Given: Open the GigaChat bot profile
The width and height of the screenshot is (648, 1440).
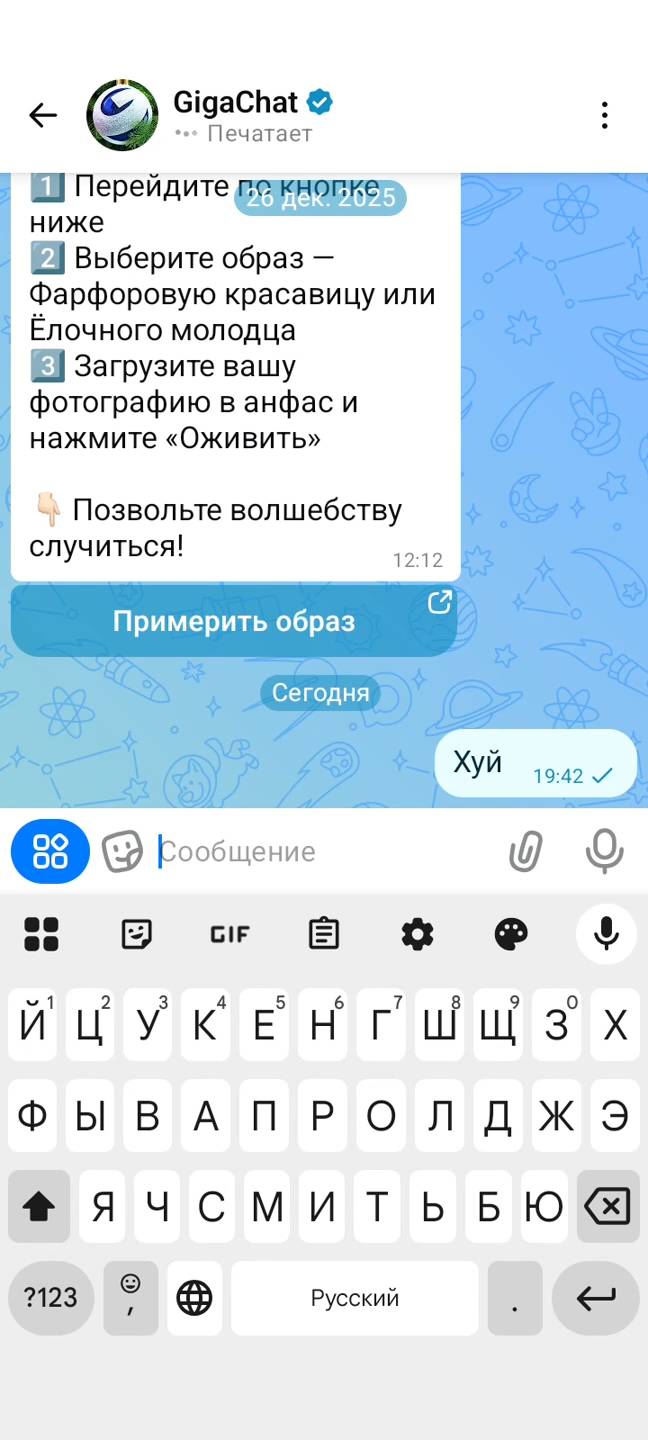Looking at the screenshot, I should (x=250, y=116).
